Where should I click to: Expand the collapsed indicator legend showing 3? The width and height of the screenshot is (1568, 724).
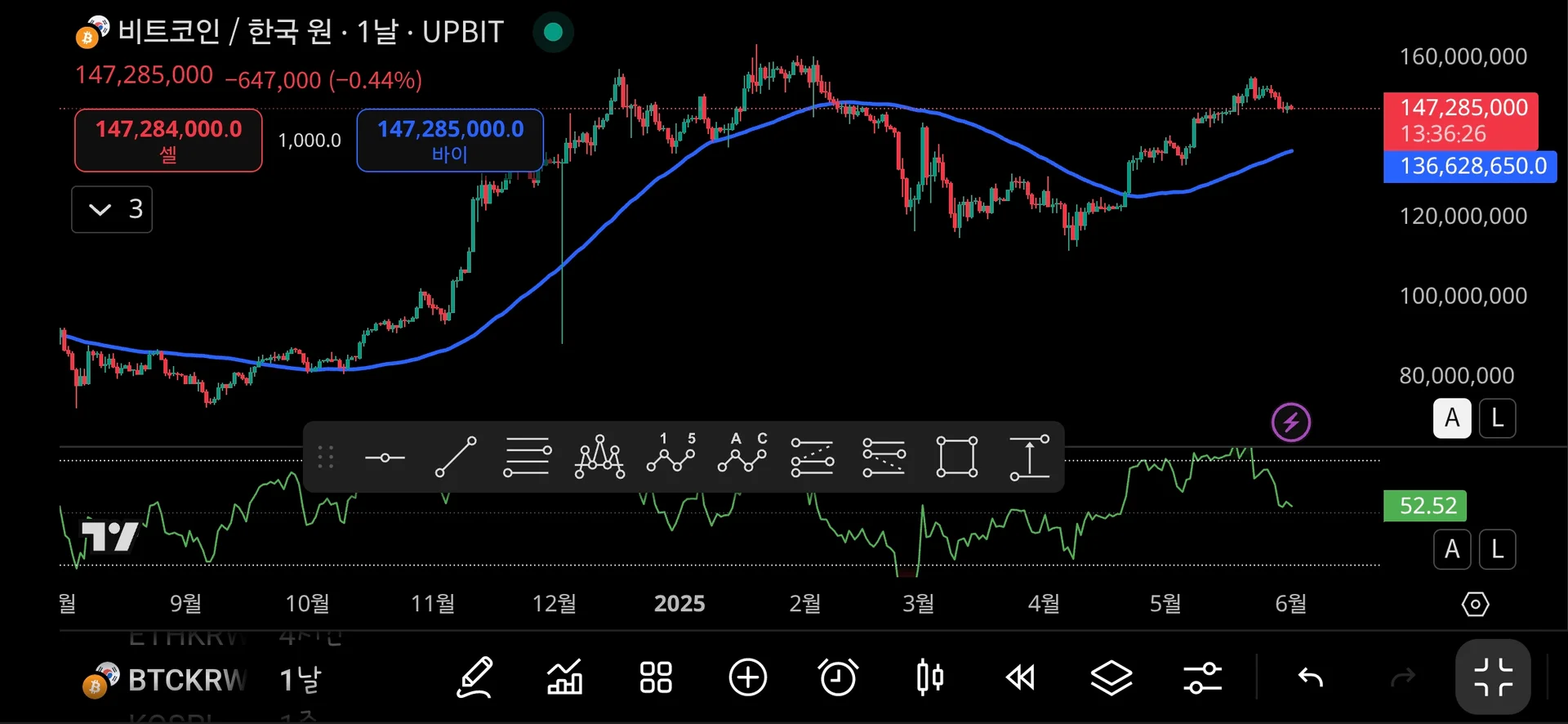(112, 210)
